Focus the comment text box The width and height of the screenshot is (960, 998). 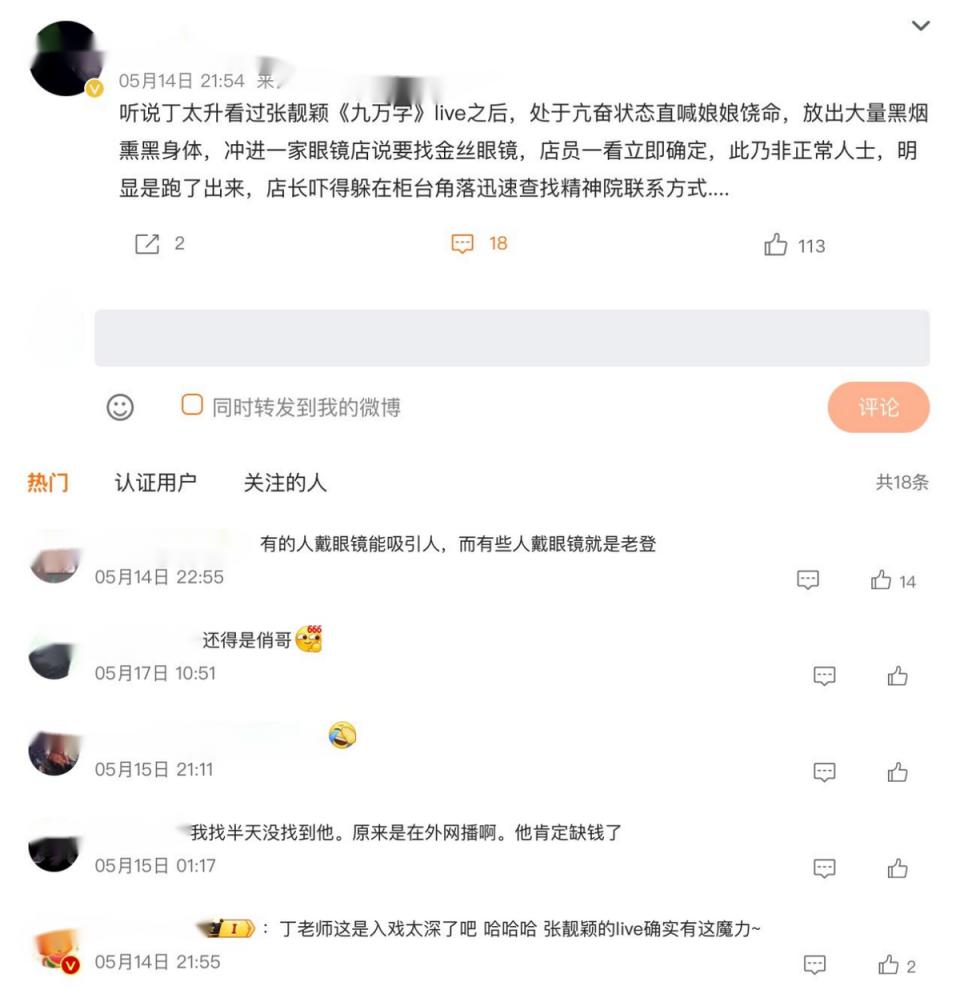[x=511, y=338]
